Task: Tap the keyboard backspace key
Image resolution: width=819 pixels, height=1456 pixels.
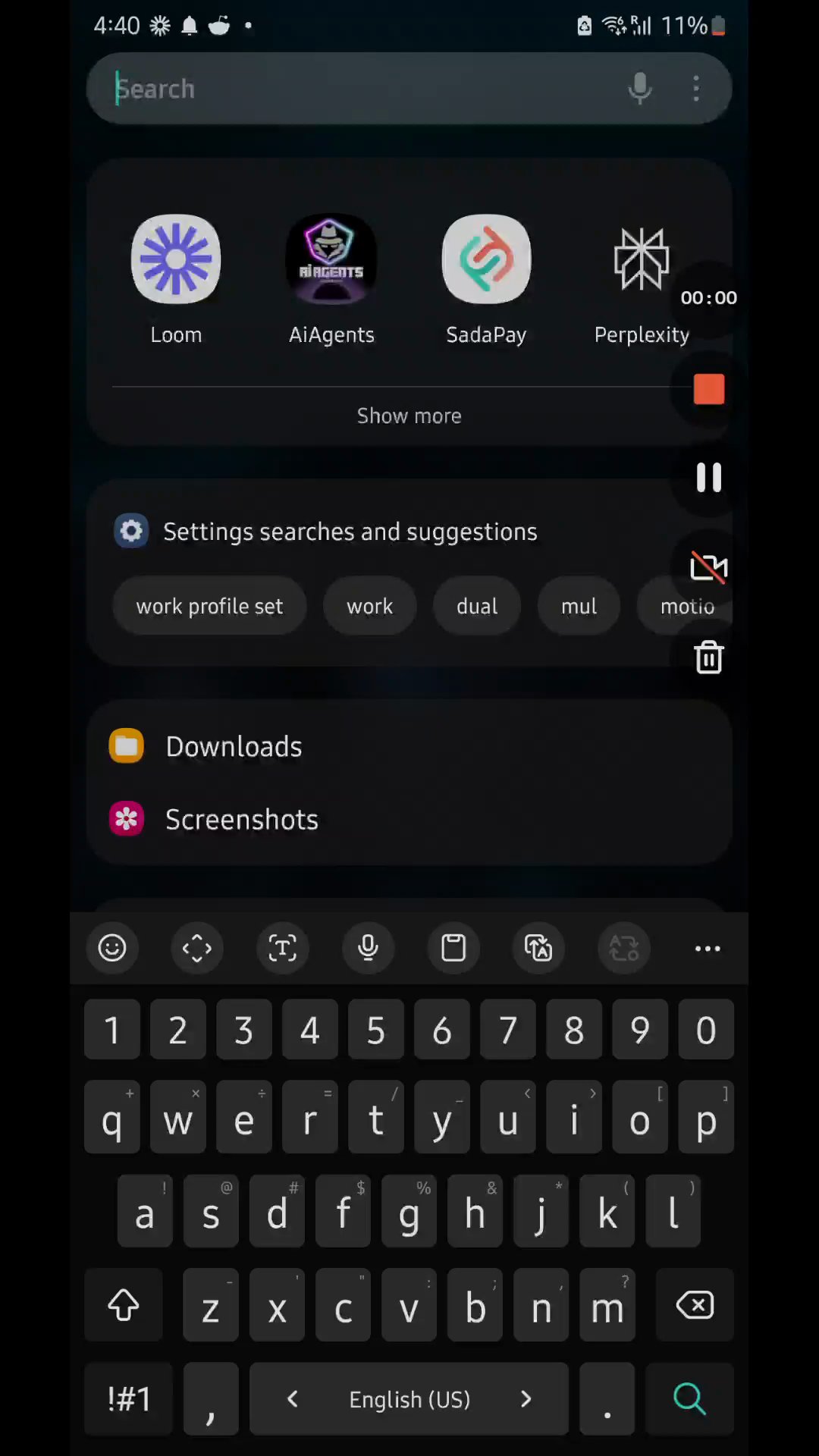Action: pos(695,1305)
